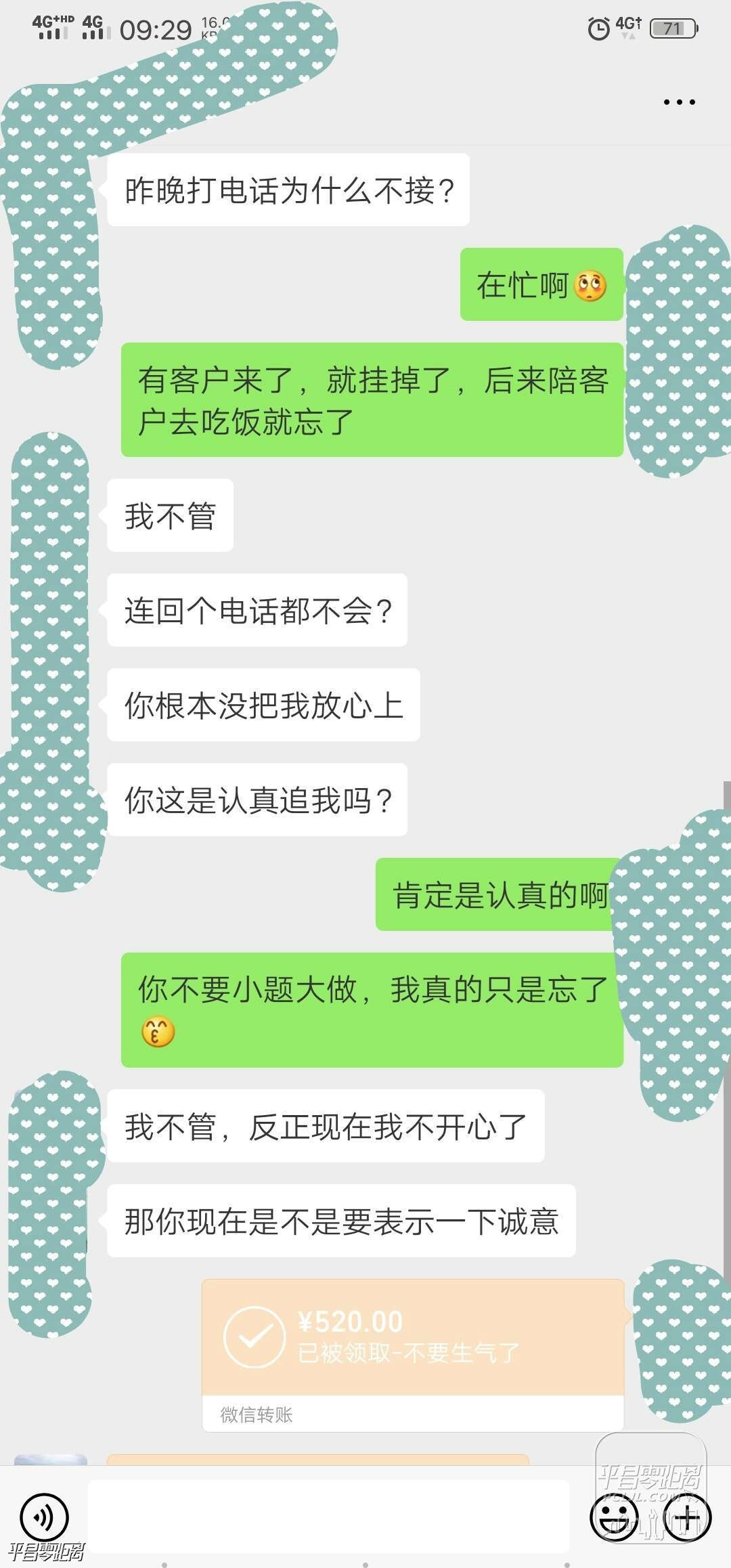Open the plus attachments menu
The height and width of the screenshot is (1568, 731).
point(687,1517)
